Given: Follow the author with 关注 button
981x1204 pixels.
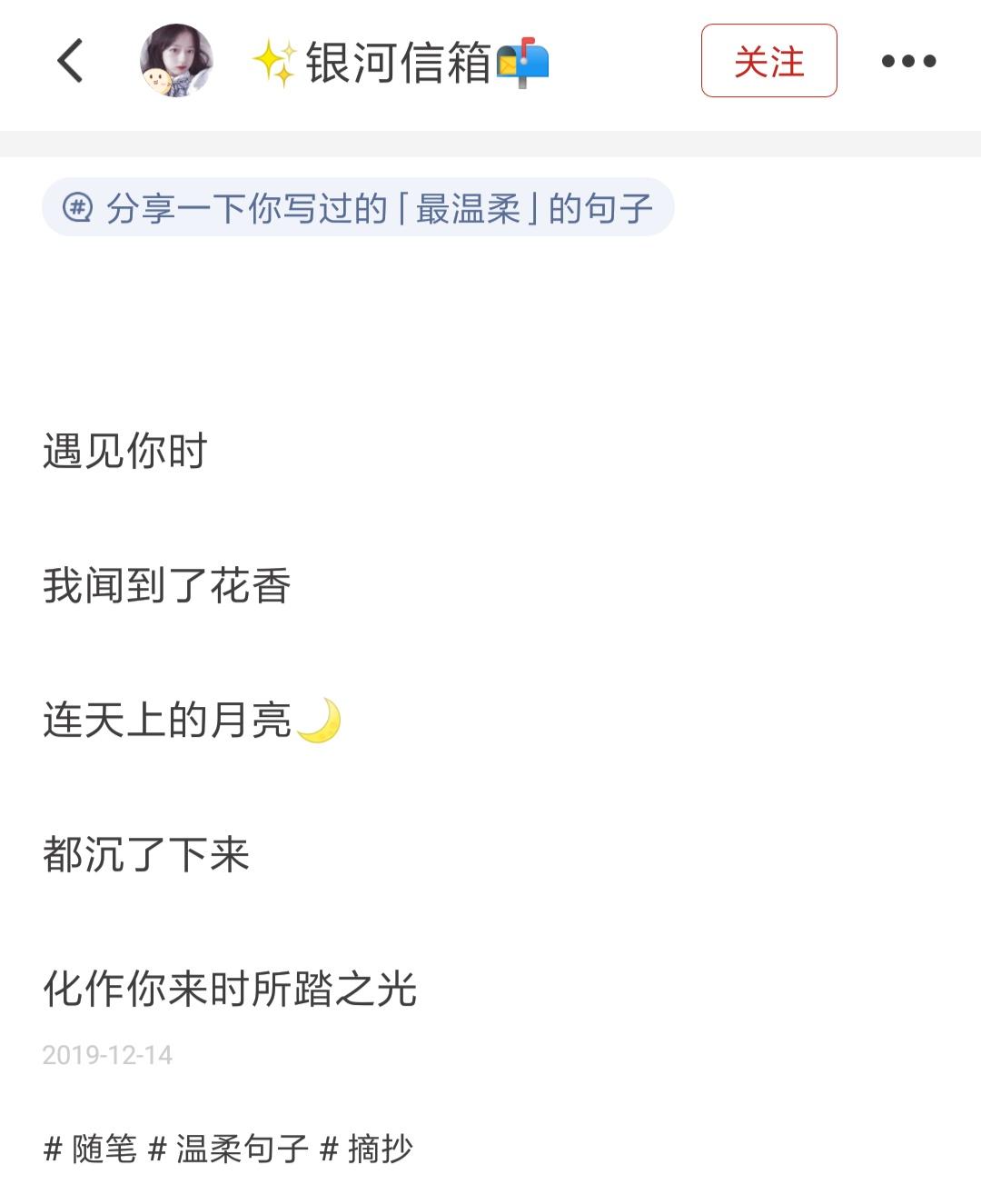Looking at the screenshot, I should (768, 61).
